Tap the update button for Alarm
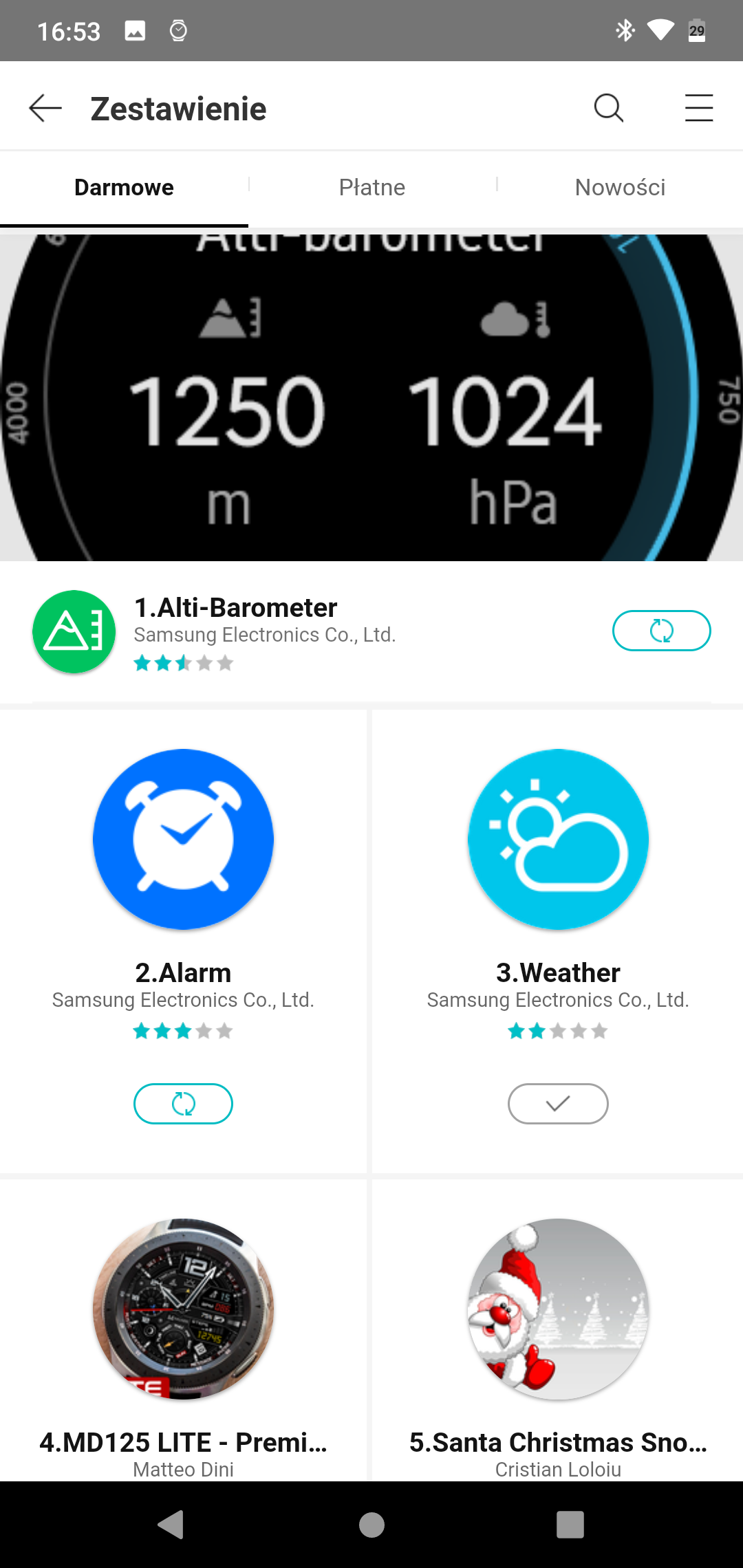This screenshot has width=743, height=1568. tap(183, 1104)
